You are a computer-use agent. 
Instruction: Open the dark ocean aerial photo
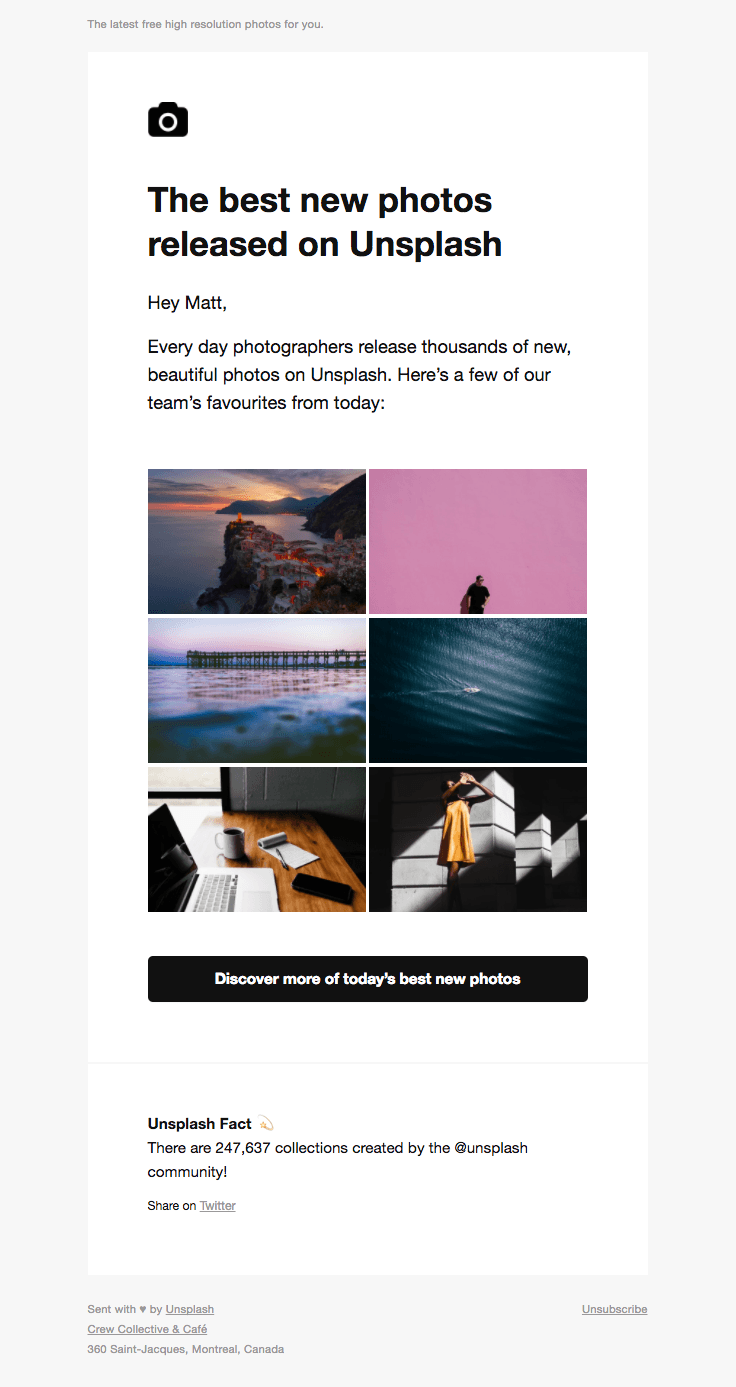tap(478, 690)
